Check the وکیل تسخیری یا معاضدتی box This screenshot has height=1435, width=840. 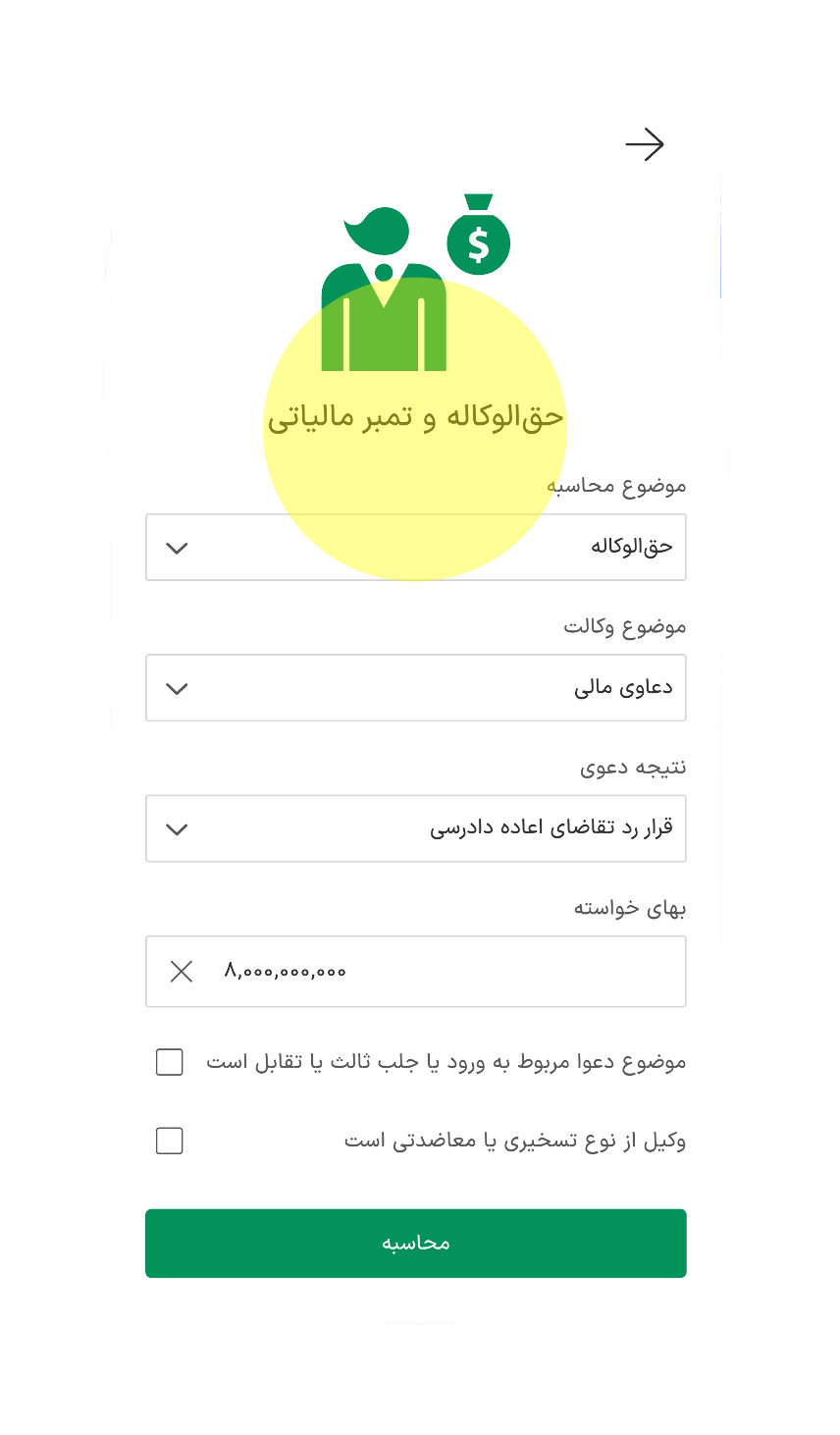(170, 1141)
